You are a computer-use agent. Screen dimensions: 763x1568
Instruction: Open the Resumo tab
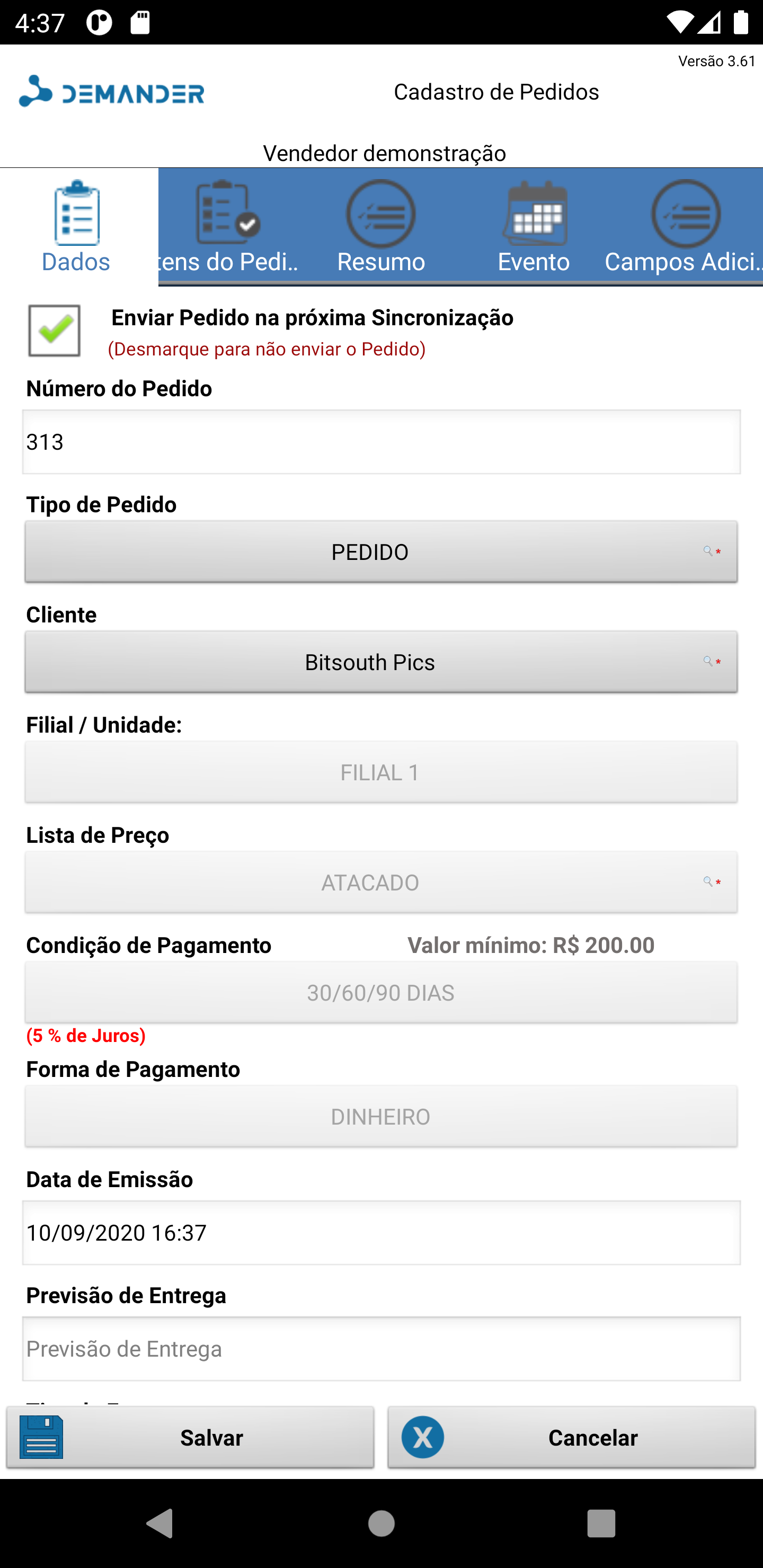[381, 226]
